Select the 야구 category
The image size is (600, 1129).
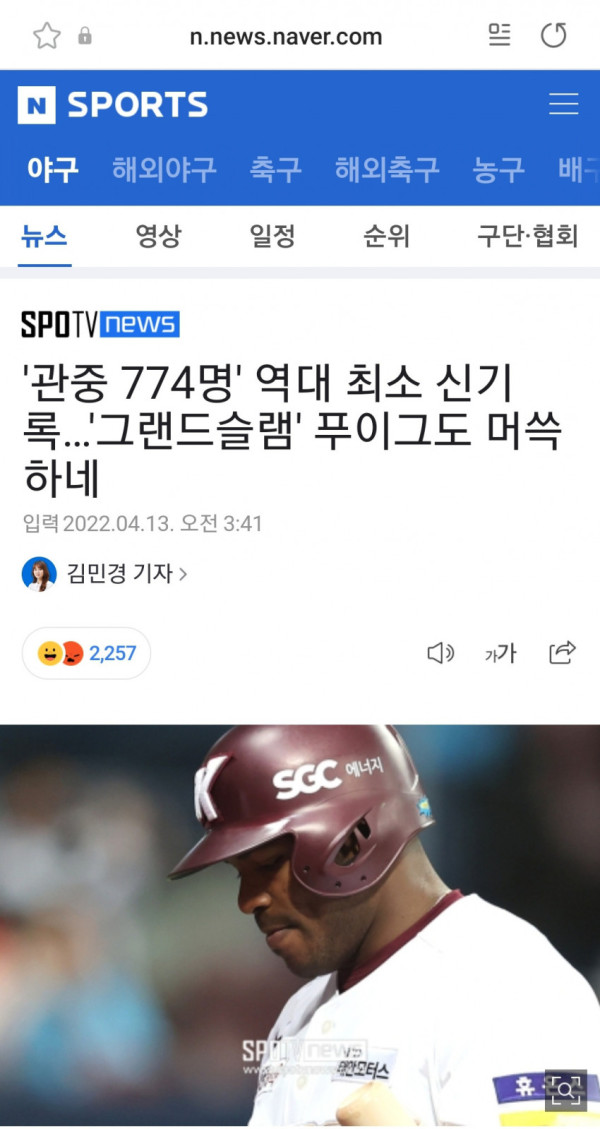coord(52,170)
